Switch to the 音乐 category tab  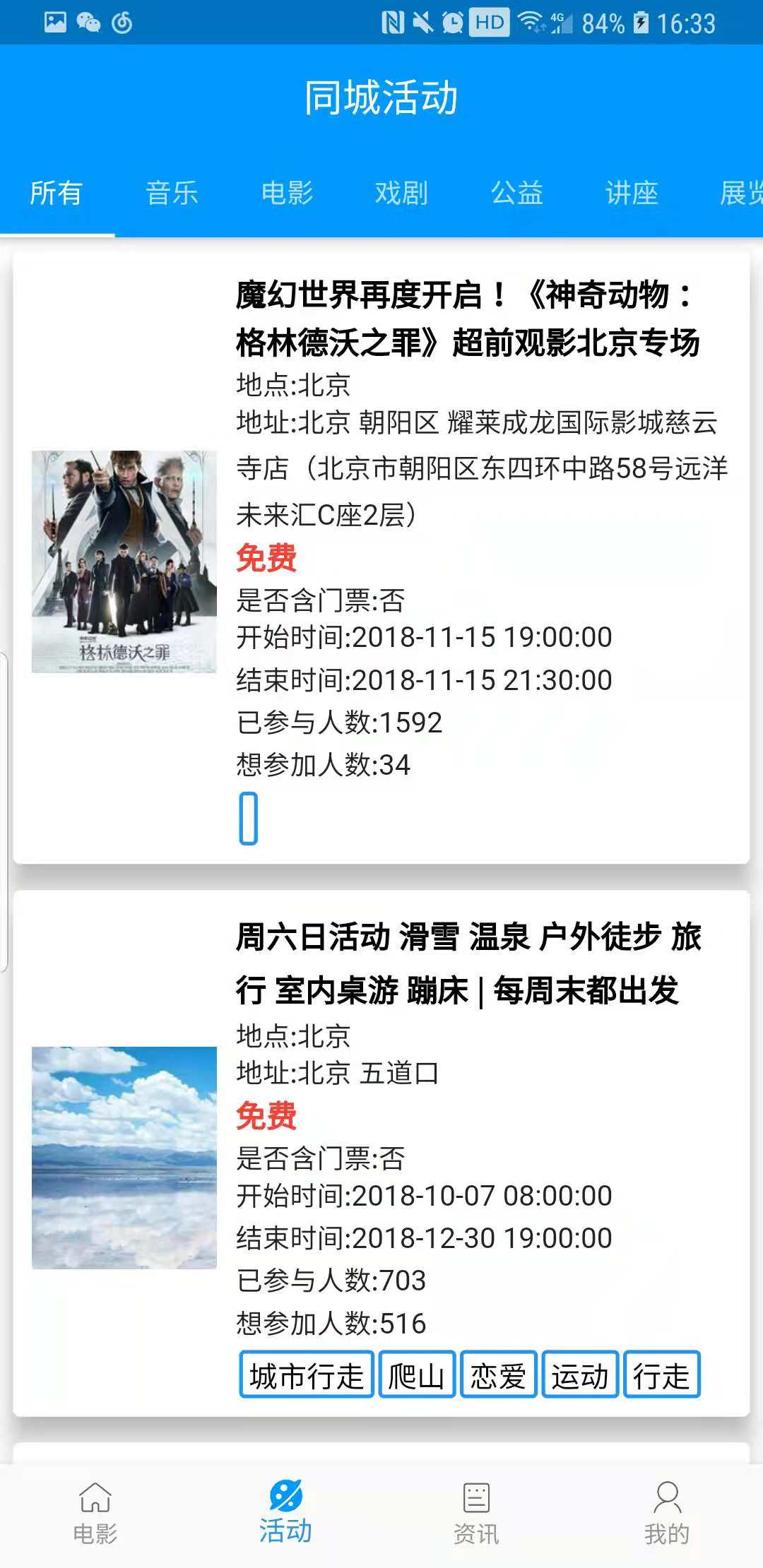172,193
